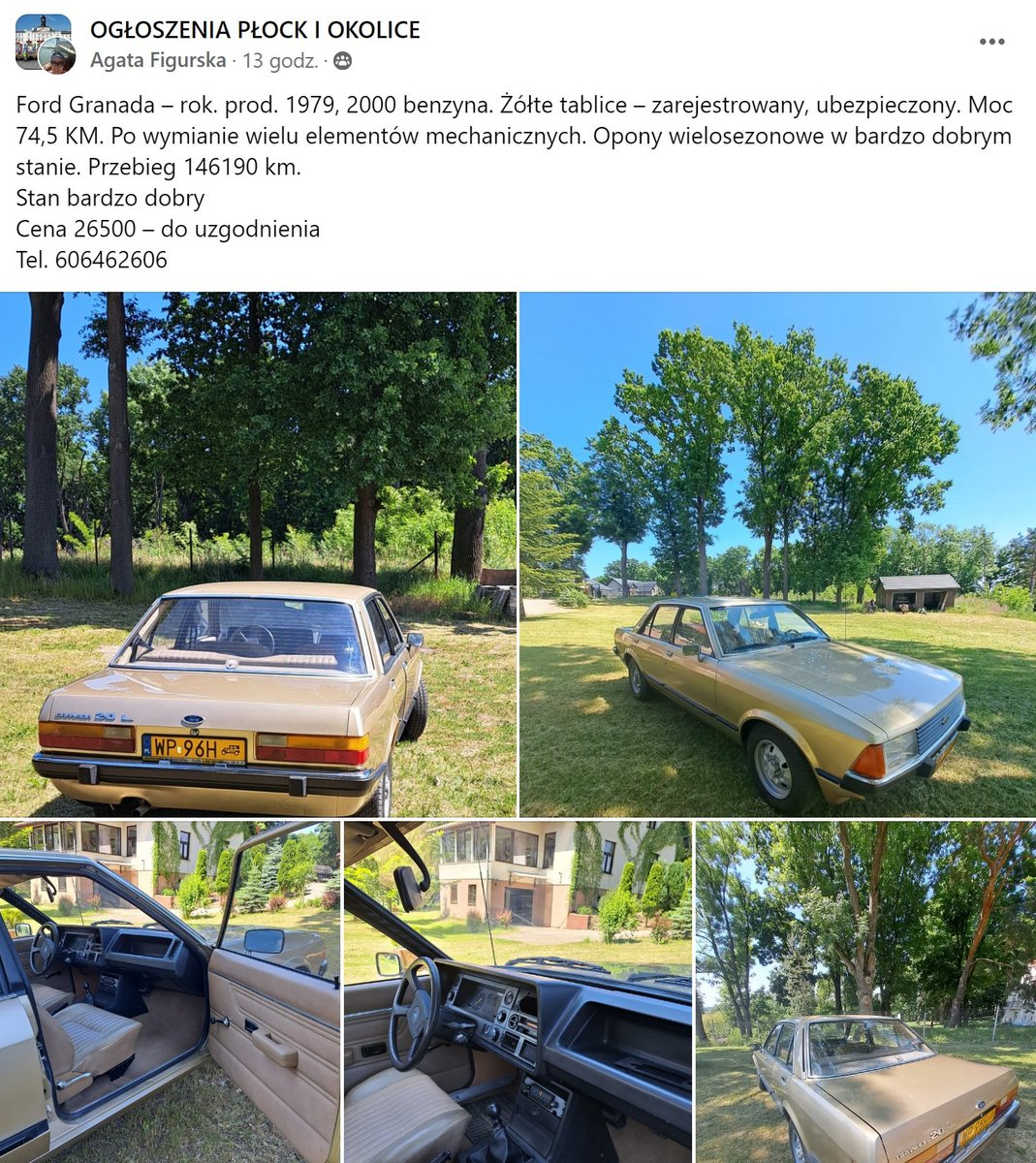View the dashboard and steering wheel photo
The height and width of the screenshot is (1163, 1036).
(518, 991)
